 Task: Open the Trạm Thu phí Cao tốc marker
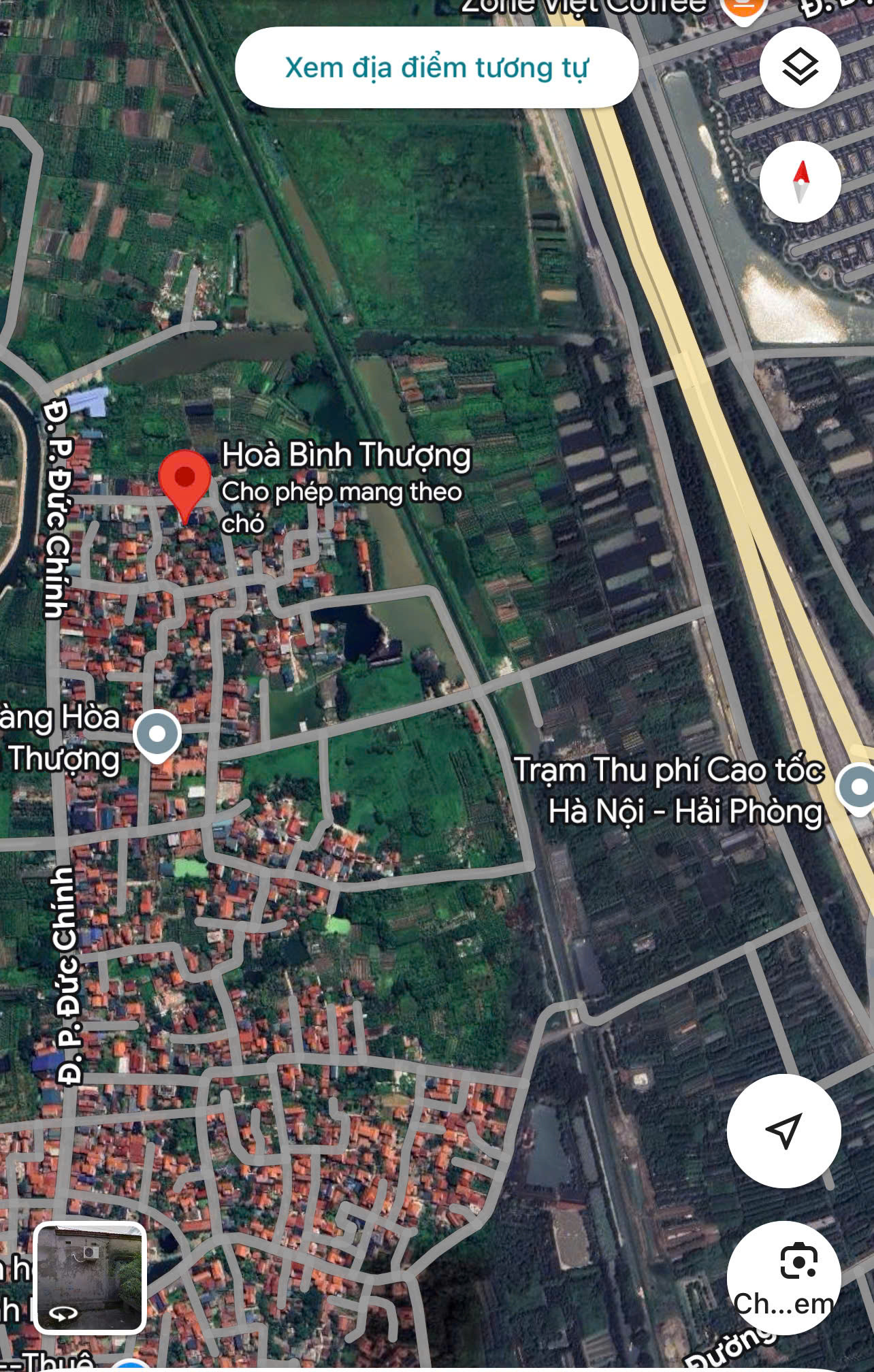click(x=858, y=788)
